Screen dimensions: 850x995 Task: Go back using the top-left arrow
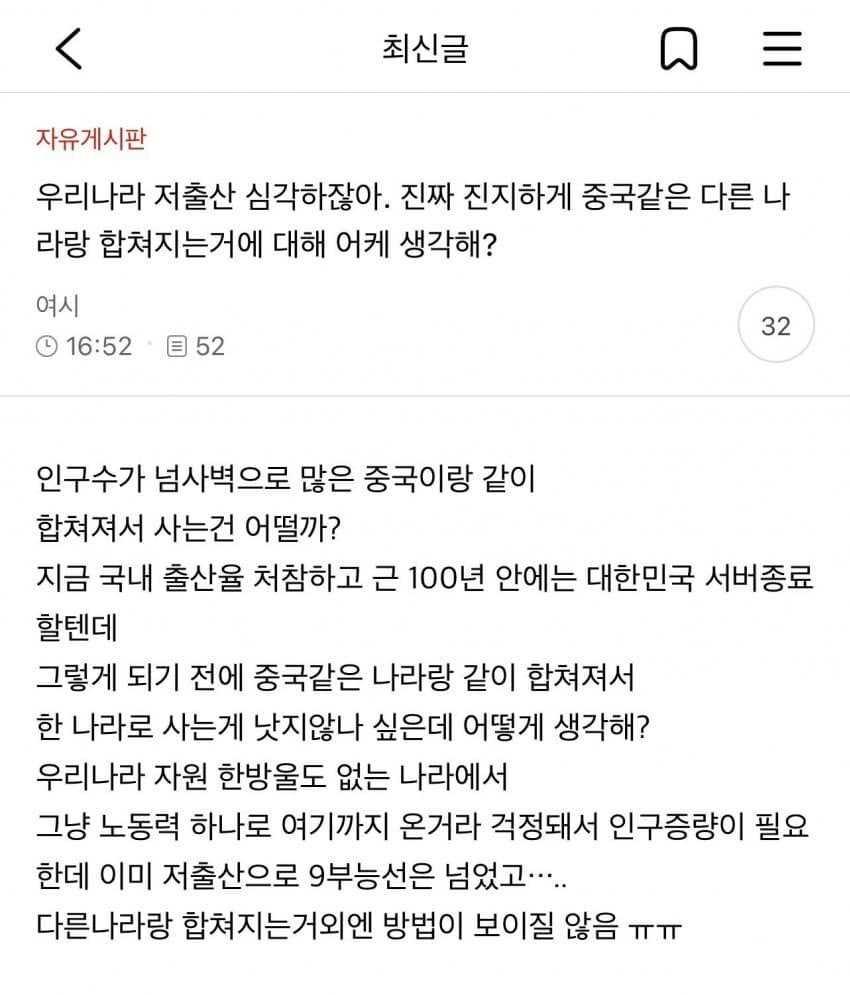68,48
